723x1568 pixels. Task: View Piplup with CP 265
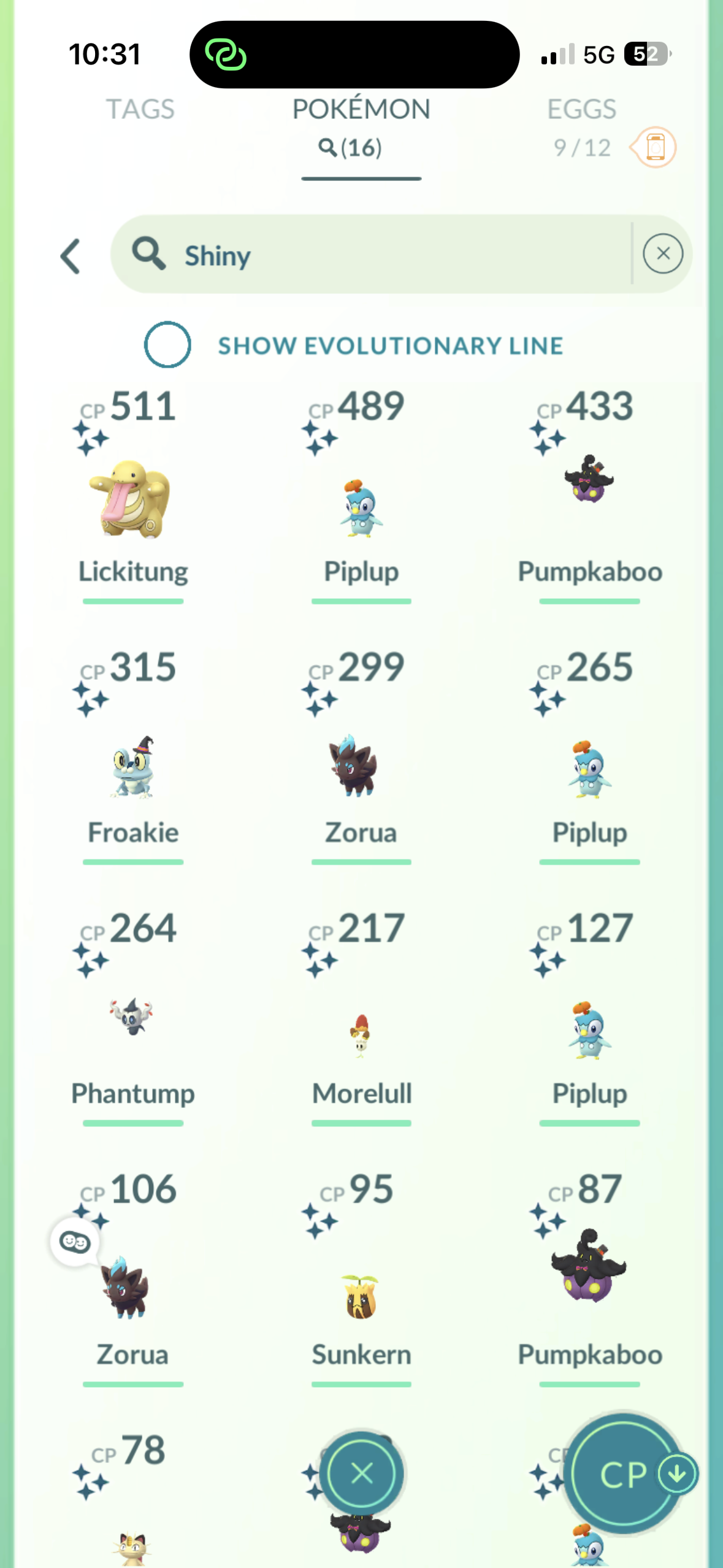(x=589, y=770)
